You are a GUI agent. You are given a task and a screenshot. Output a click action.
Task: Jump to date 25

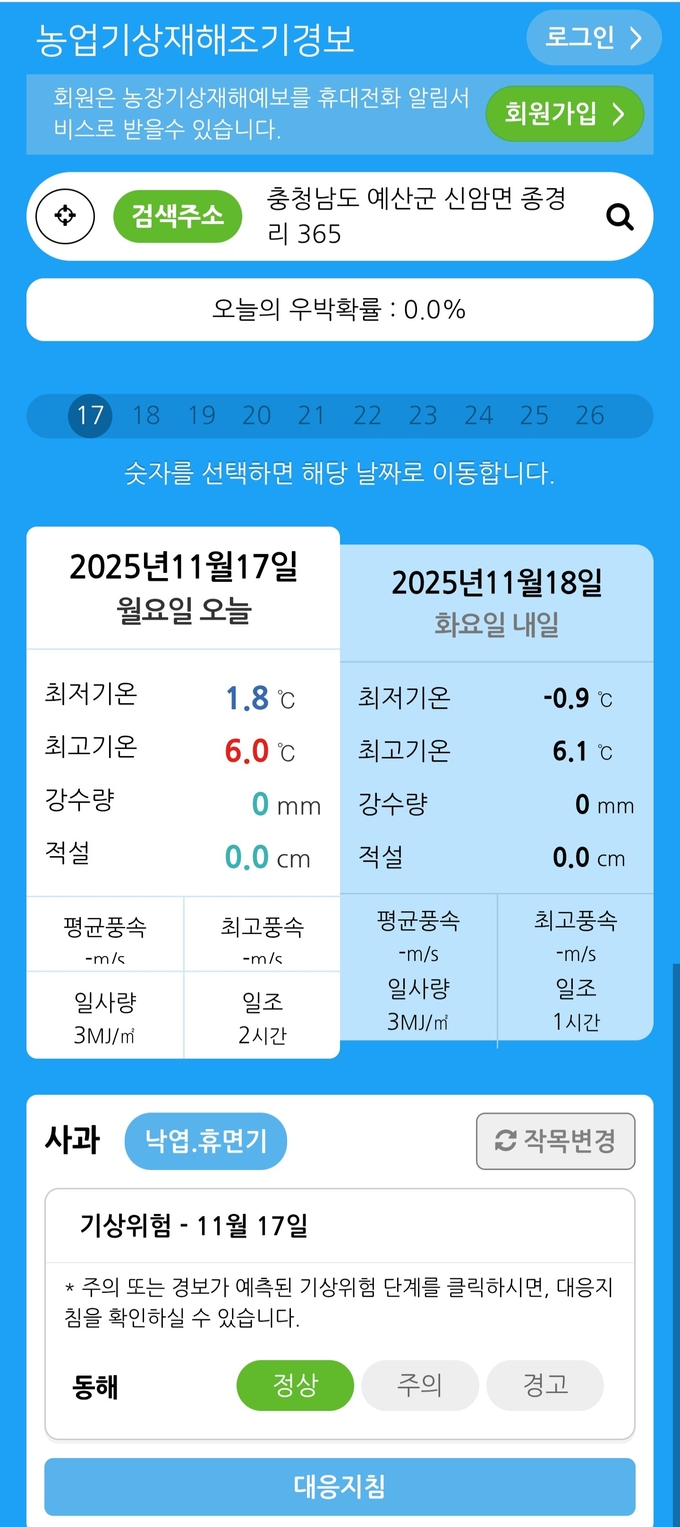point(534,415)
